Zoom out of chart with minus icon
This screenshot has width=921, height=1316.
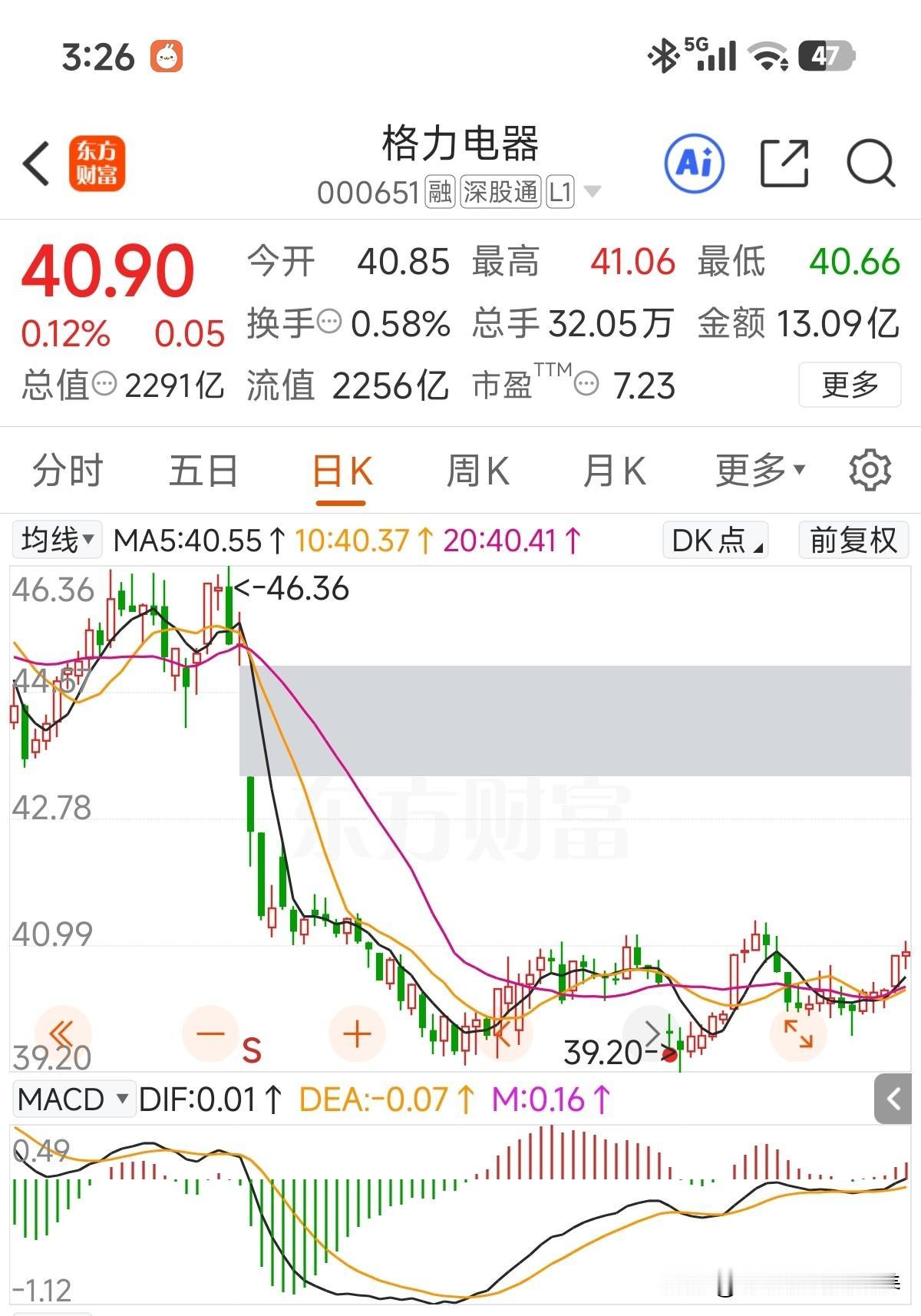tap(210, 1034)
